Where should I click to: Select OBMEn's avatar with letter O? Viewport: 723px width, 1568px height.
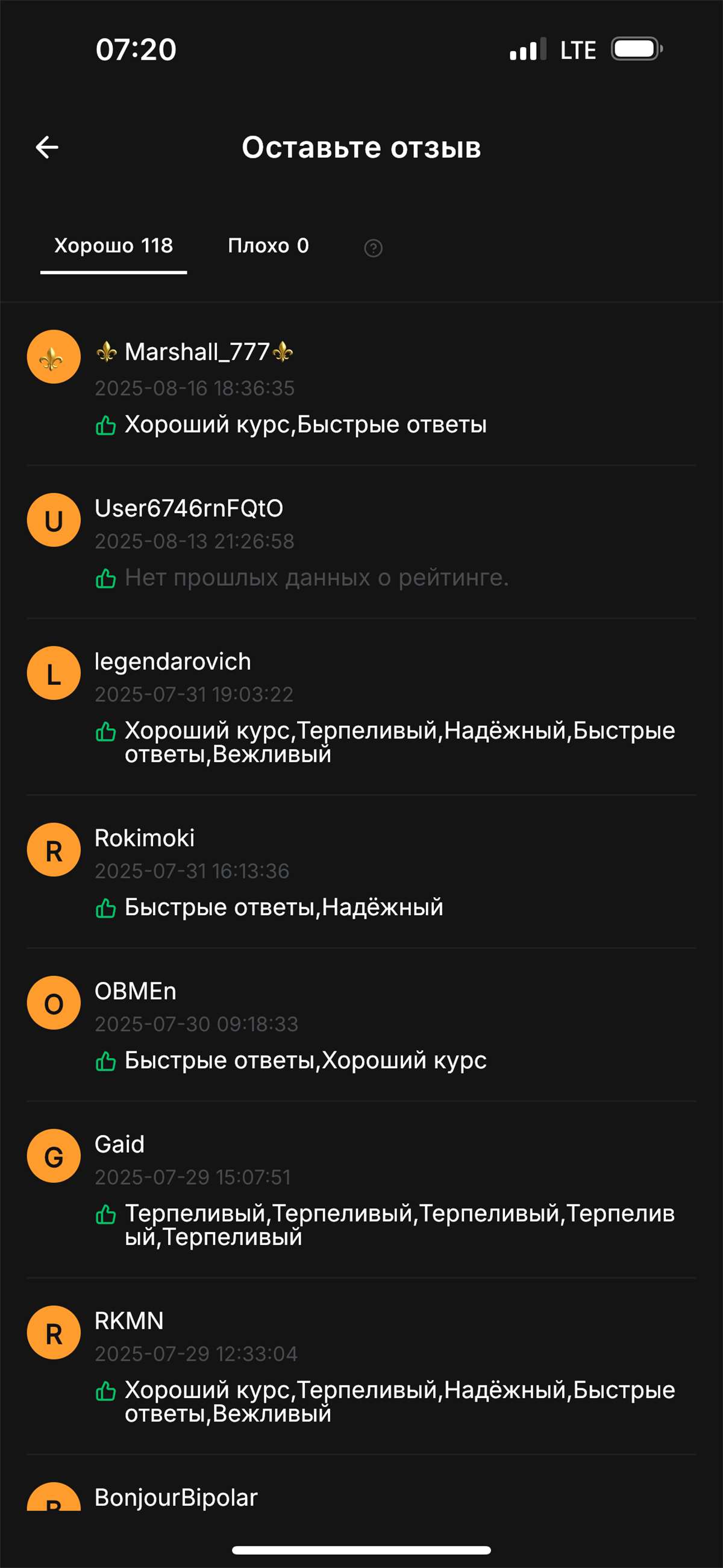click(53, 1003)
